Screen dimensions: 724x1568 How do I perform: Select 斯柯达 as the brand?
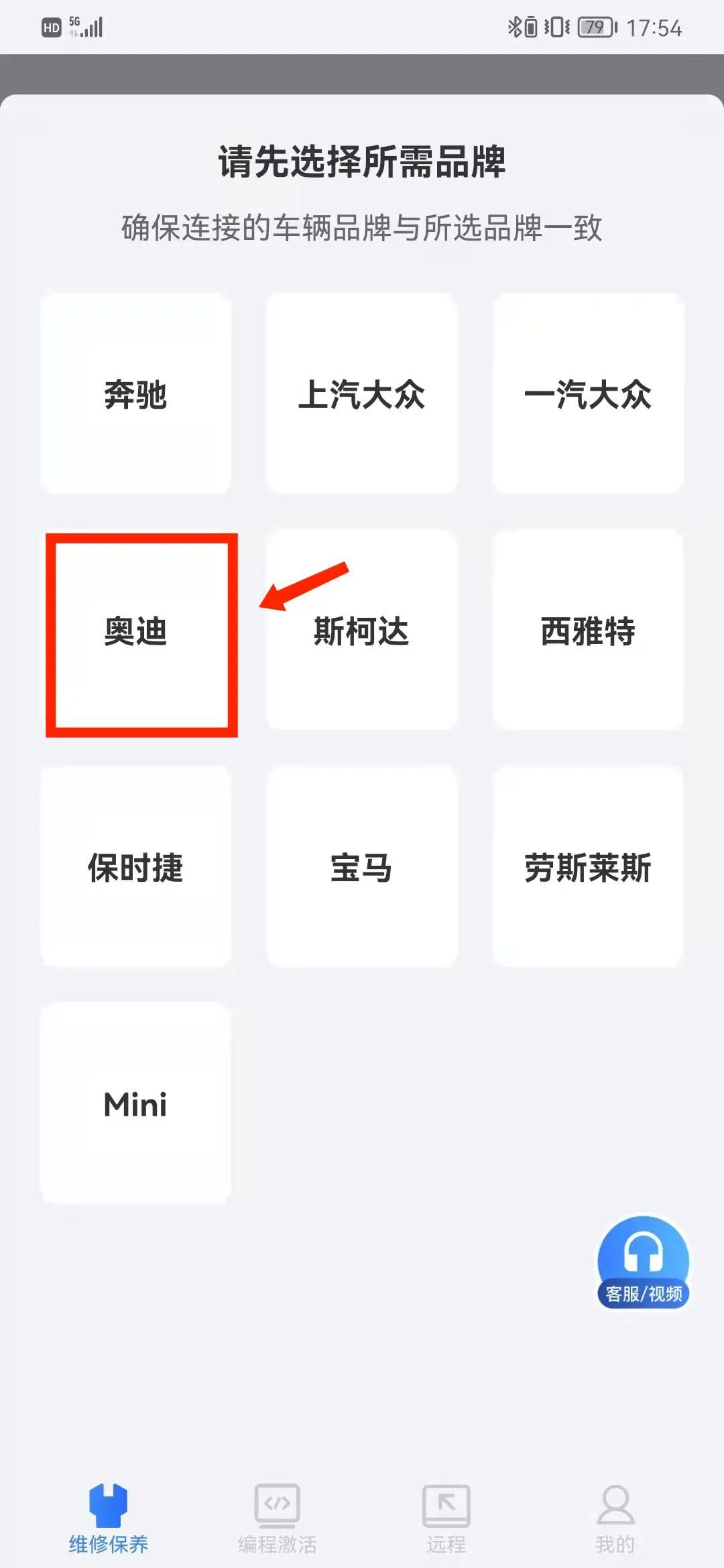click(362, 631)
